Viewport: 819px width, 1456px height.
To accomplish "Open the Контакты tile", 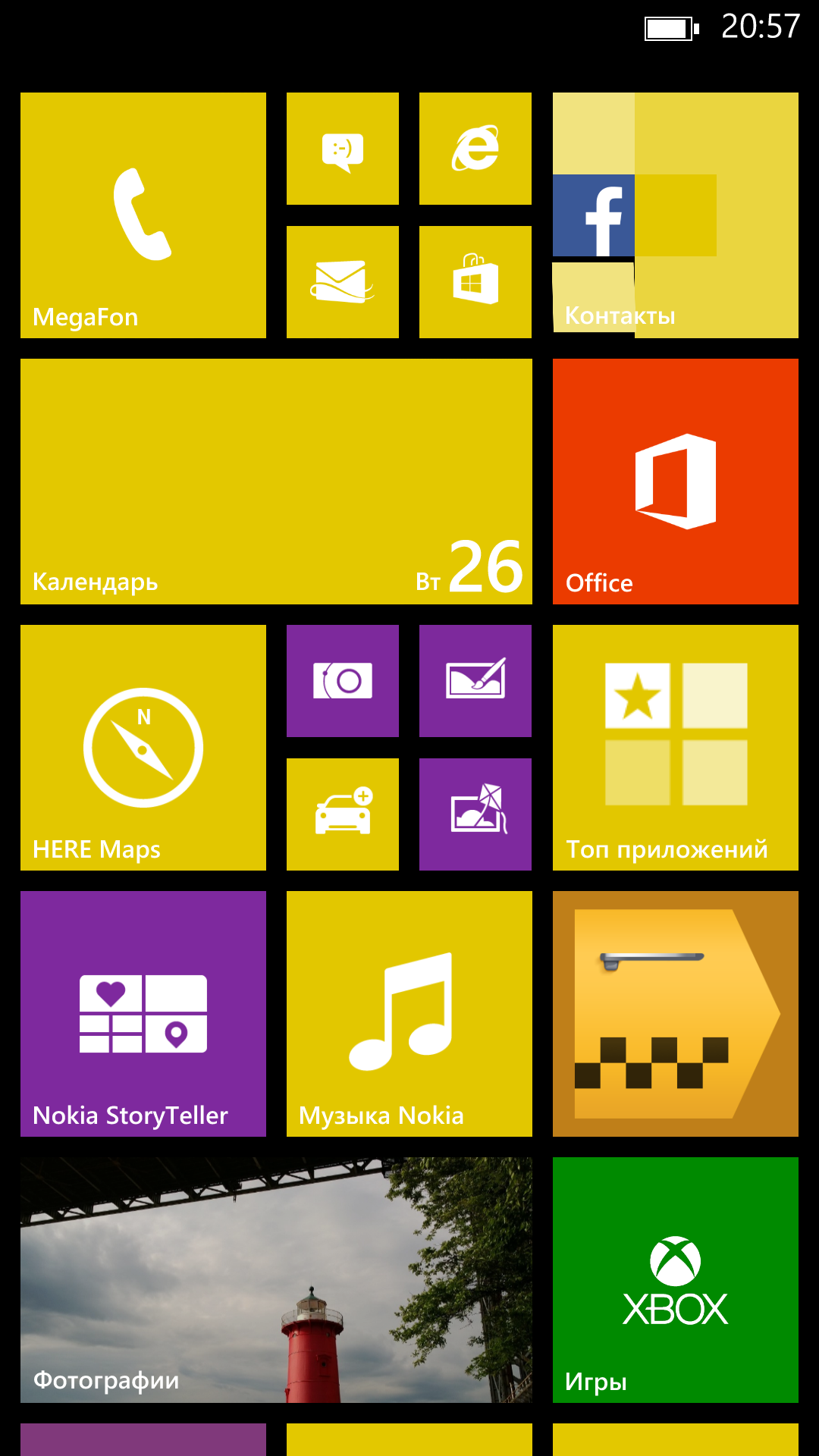I will point(675,215).
